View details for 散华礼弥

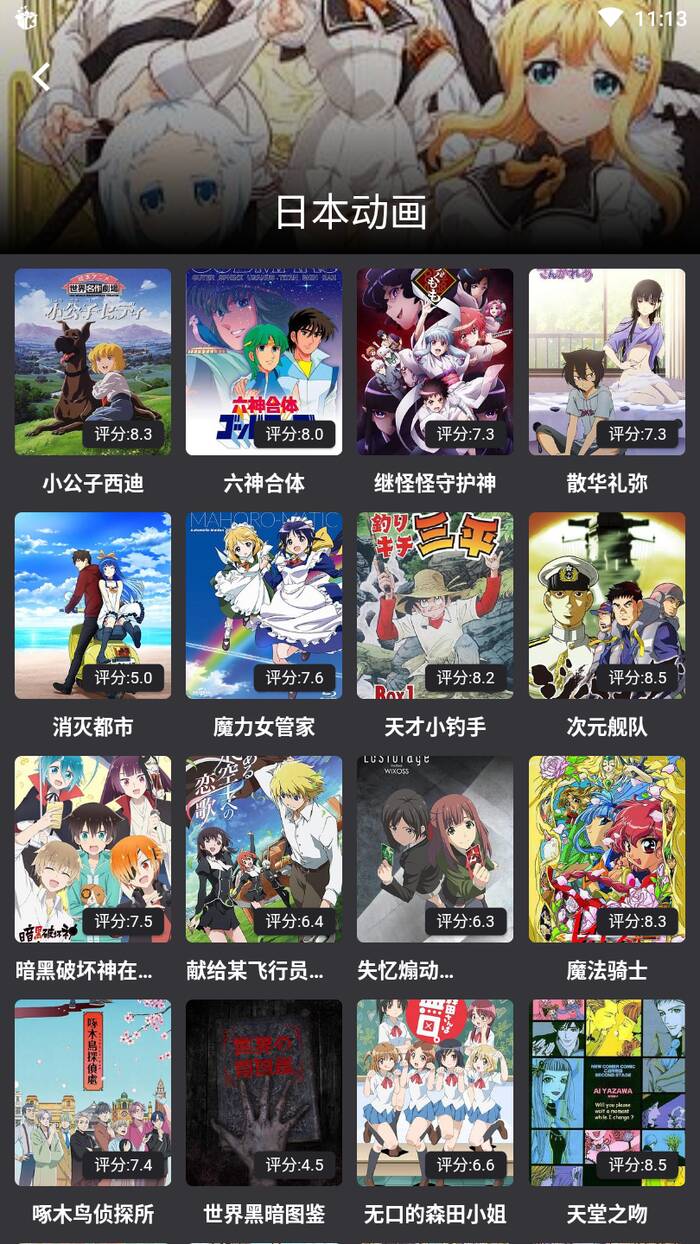point(607,362)
